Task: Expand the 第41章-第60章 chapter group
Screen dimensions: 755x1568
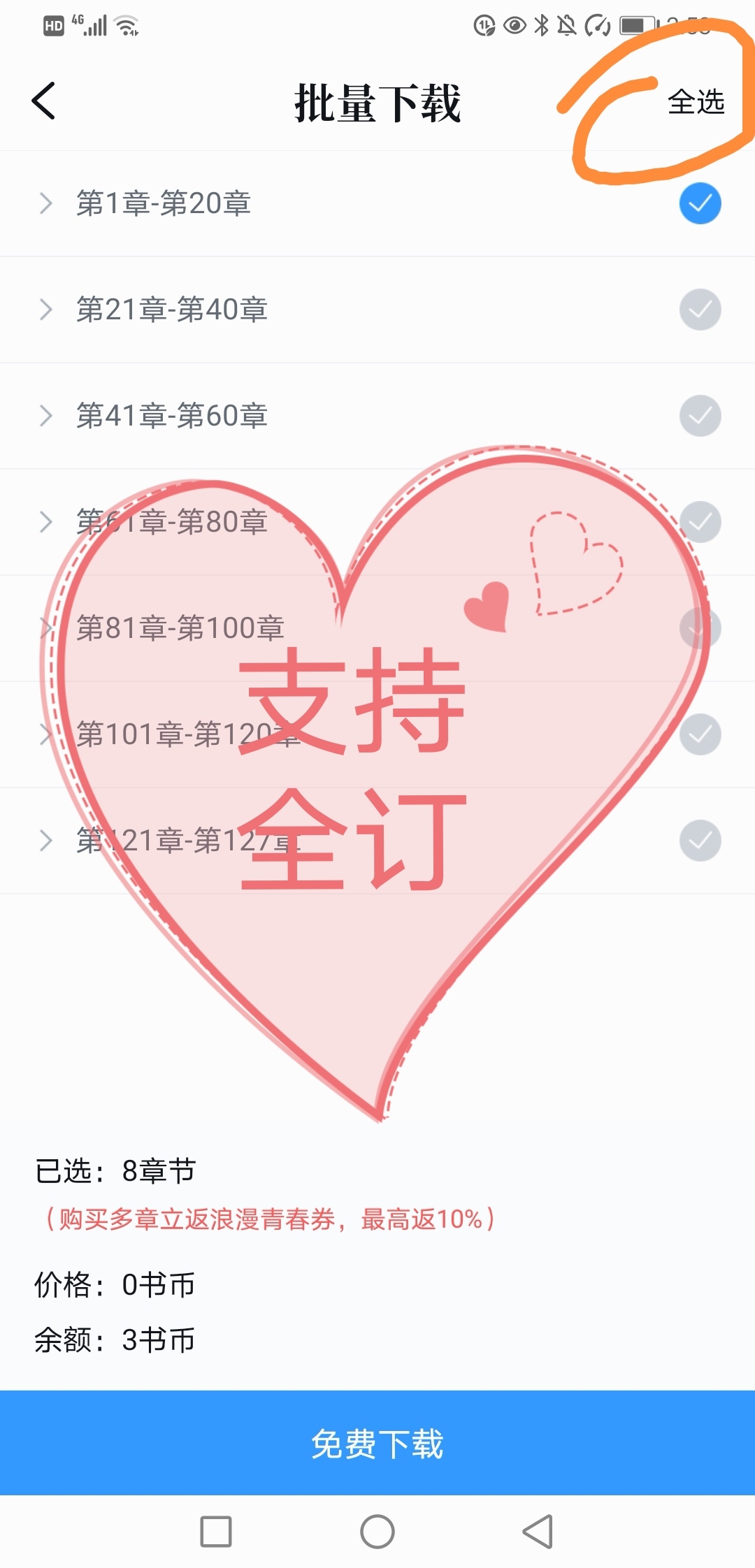Action: click(46, 416)
